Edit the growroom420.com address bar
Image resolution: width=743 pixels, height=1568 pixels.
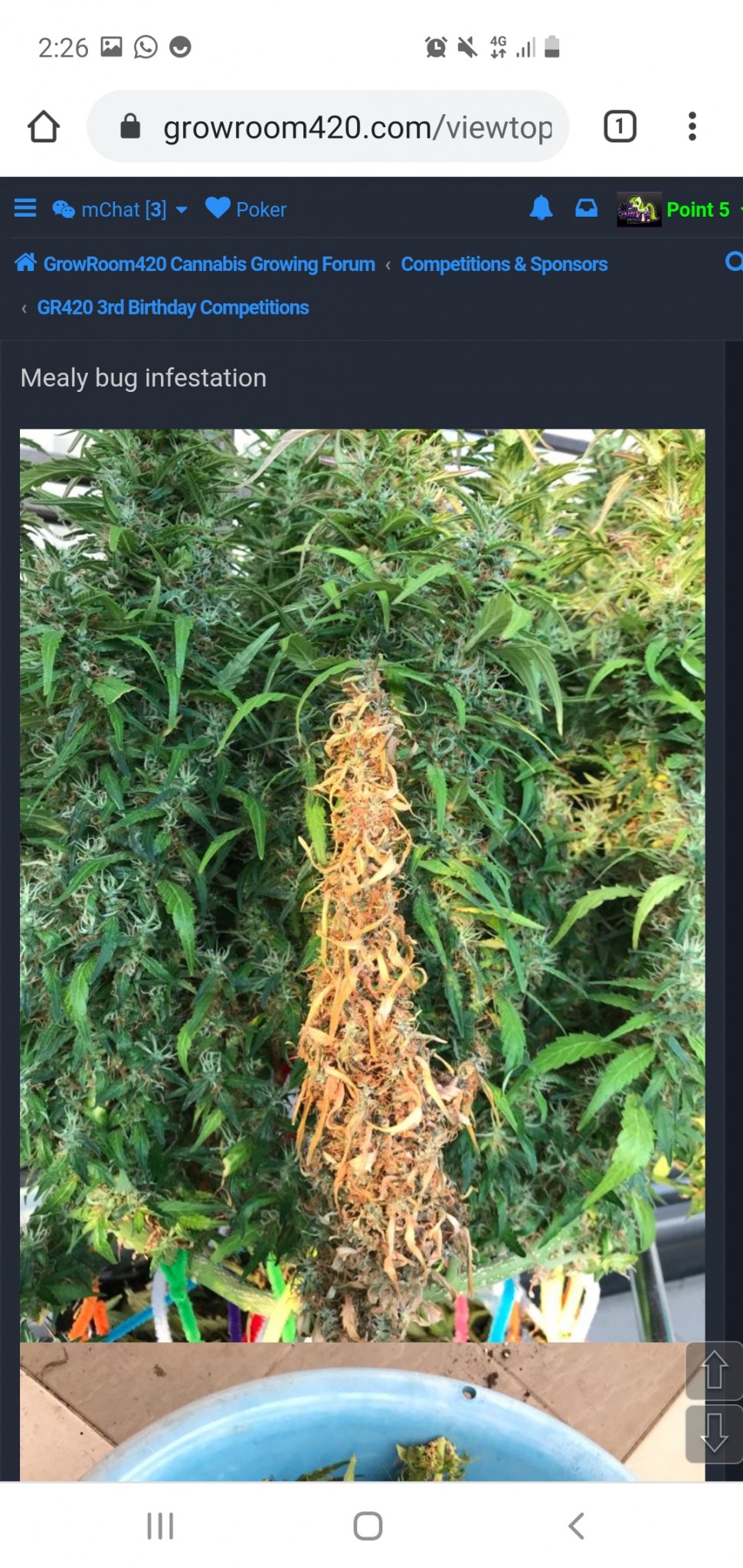tap(357, 127)
